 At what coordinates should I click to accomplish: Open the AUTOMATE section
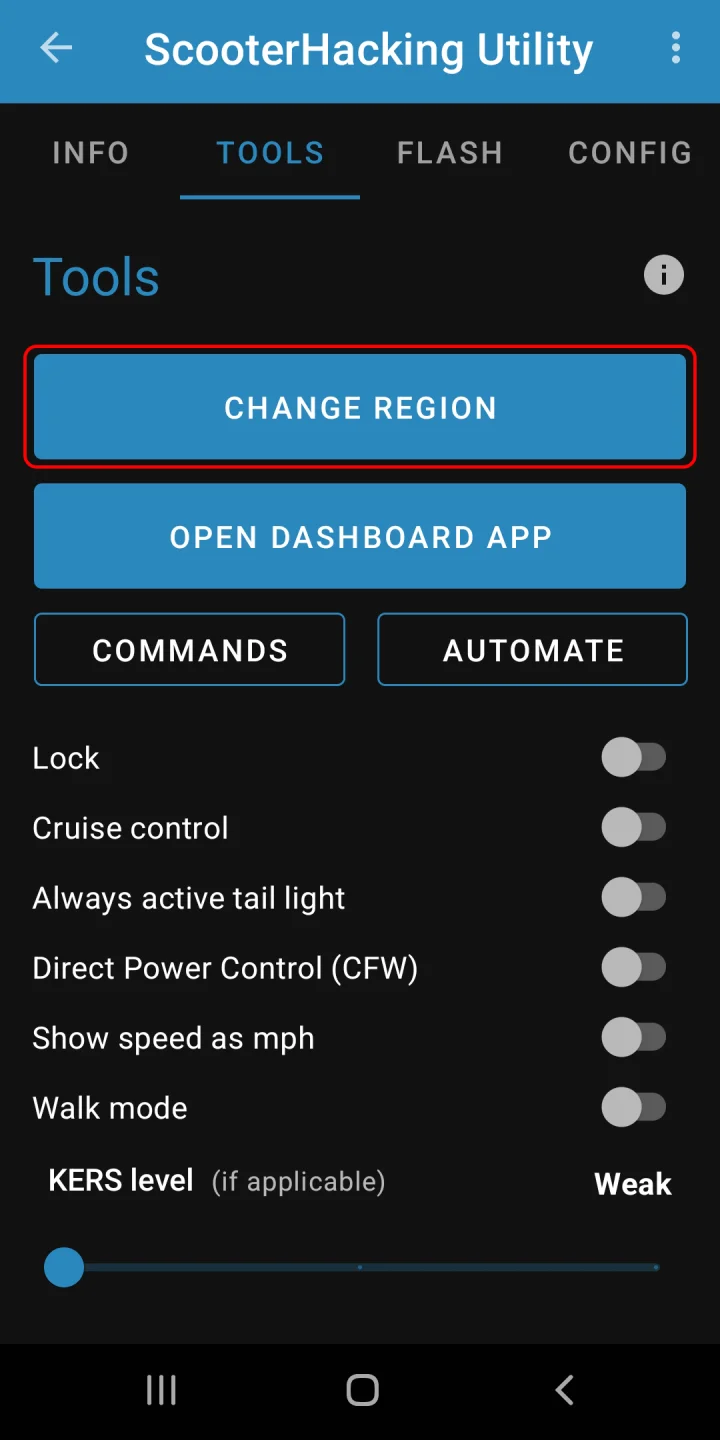[532, 650]
